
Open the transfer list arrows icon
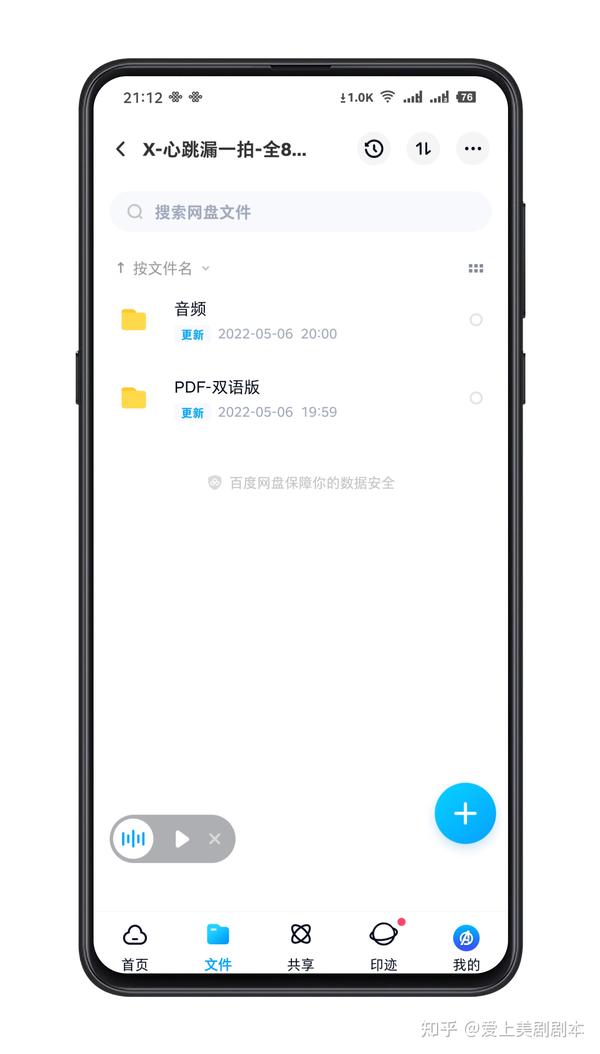tap(424, 149)
